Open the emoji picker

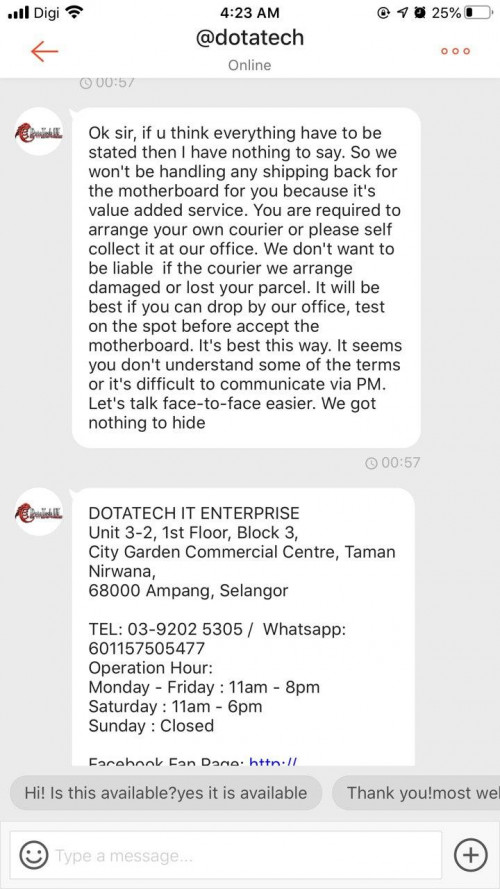point(34,855)
